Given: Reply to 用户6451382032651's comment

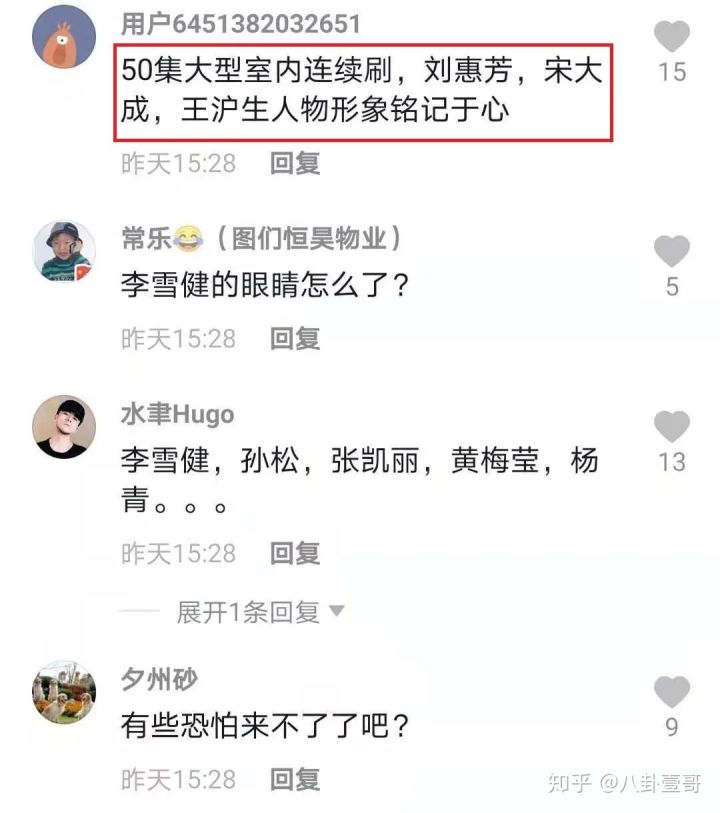Looking at the screenshot, I should click(295, 162).
